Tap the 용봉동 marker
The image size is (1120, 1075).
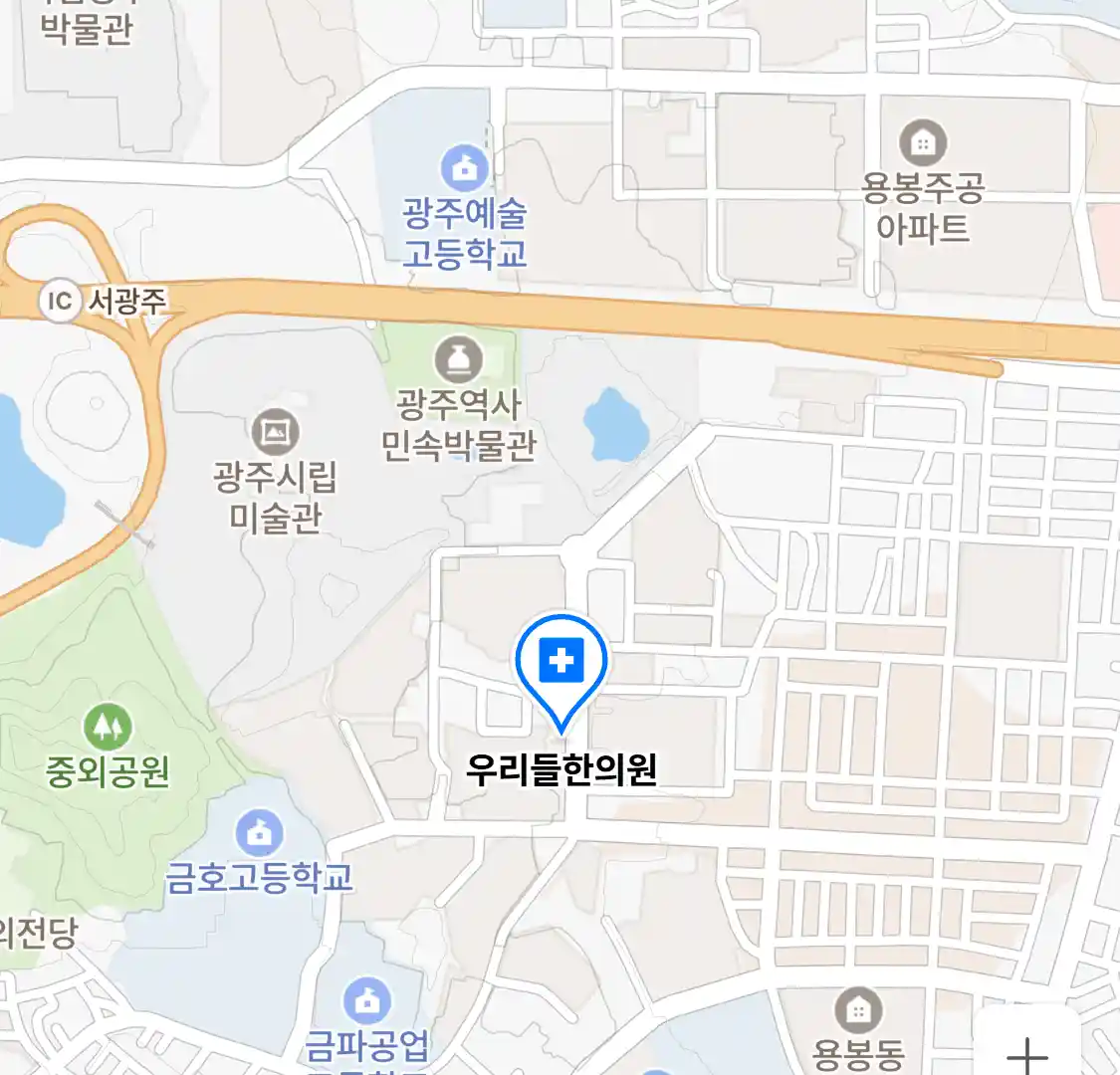857,1010
